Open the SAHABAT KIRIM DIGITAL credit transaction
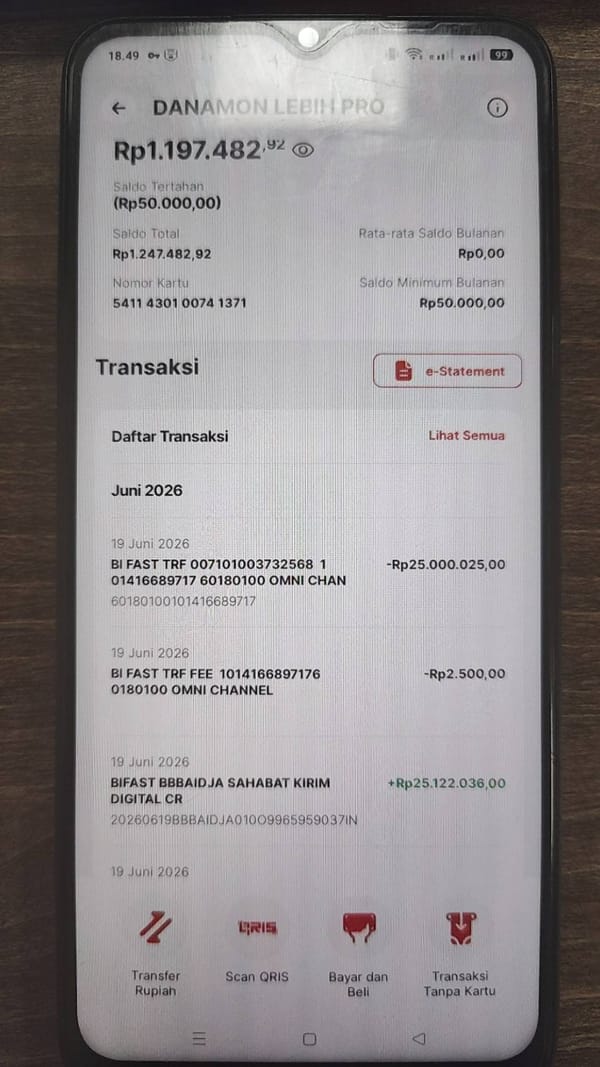This screenshot has height=1067, width=600. pyautogui.click(x=308, y=791)
